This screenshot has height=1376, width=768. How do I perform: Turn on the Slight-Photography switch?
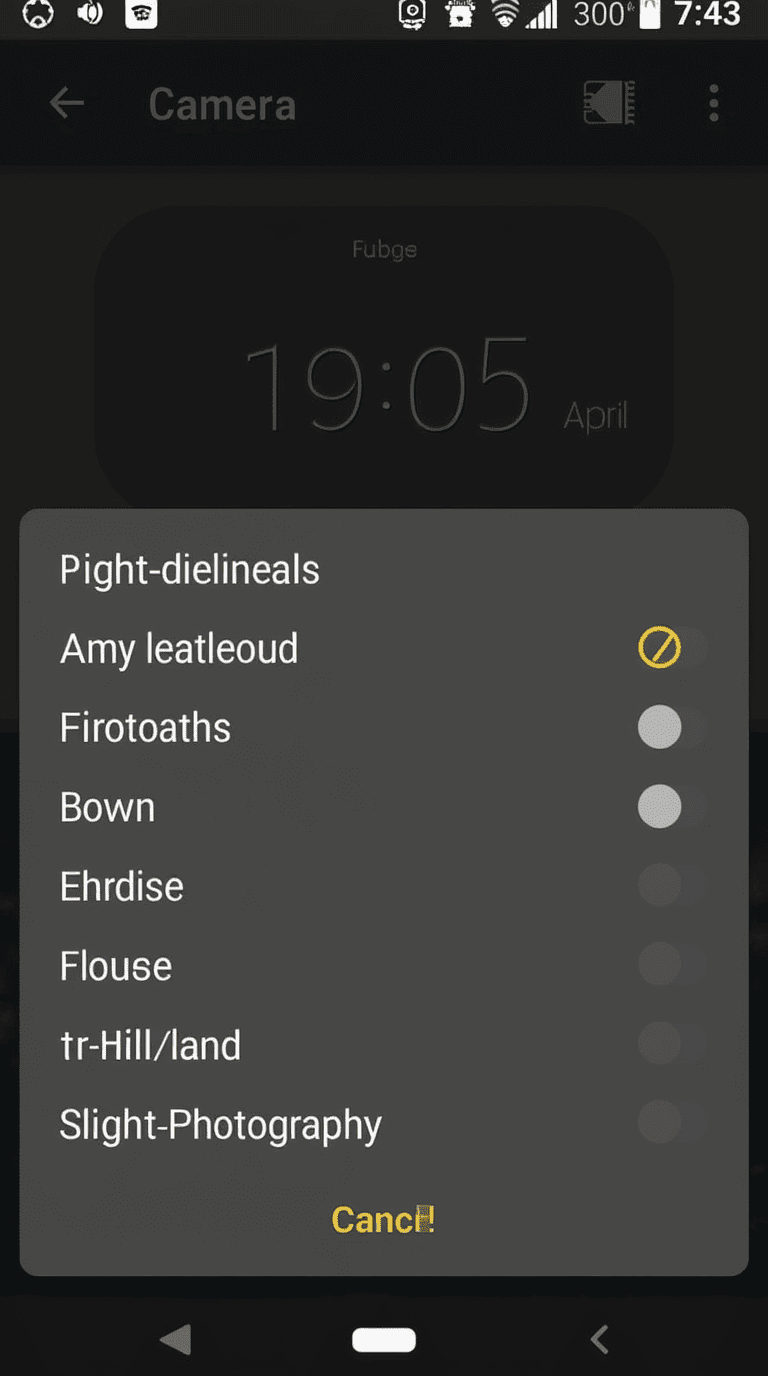click(671, 1122)
